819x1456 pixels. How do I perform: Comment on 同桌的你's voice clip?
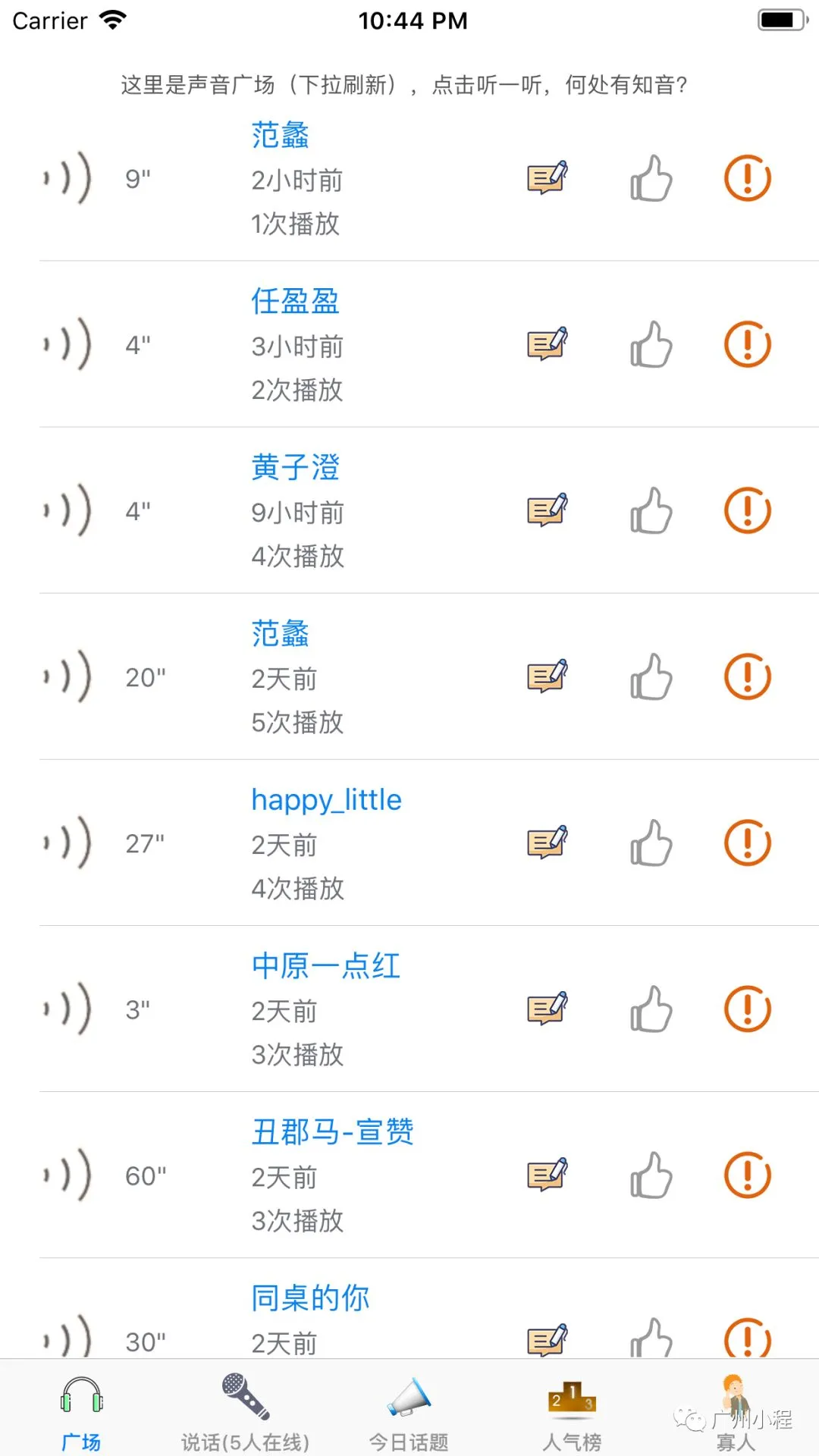pyautogui.click(x=547, y=1339)
